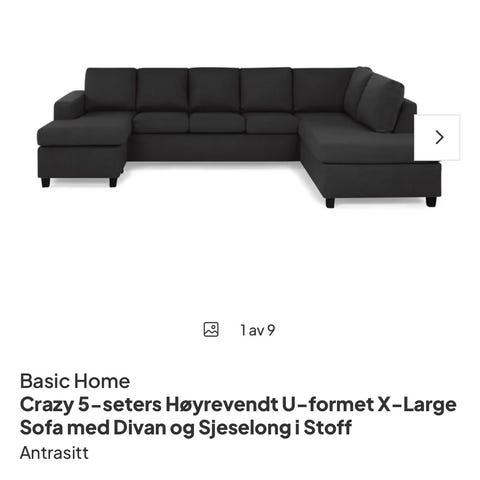
Task: Show the next product image
Action: pyautogui.click(x=439, y=137)
